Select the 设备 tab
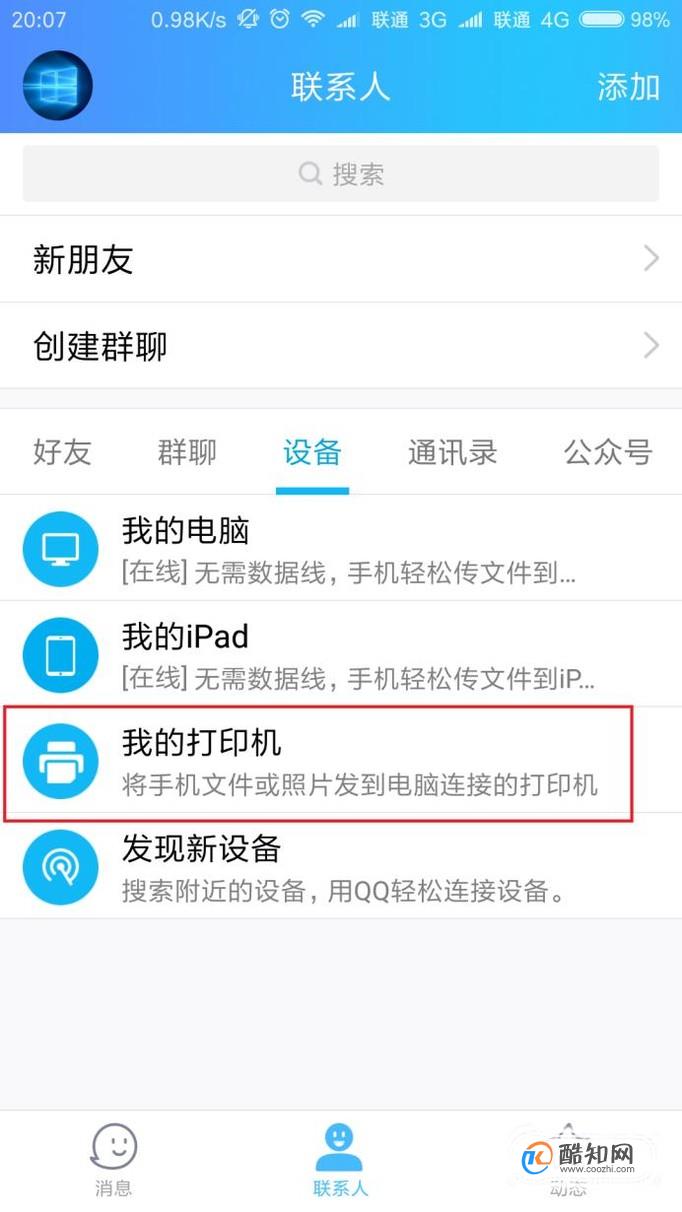Screen dimensions: 682x1212 (312, 452)
